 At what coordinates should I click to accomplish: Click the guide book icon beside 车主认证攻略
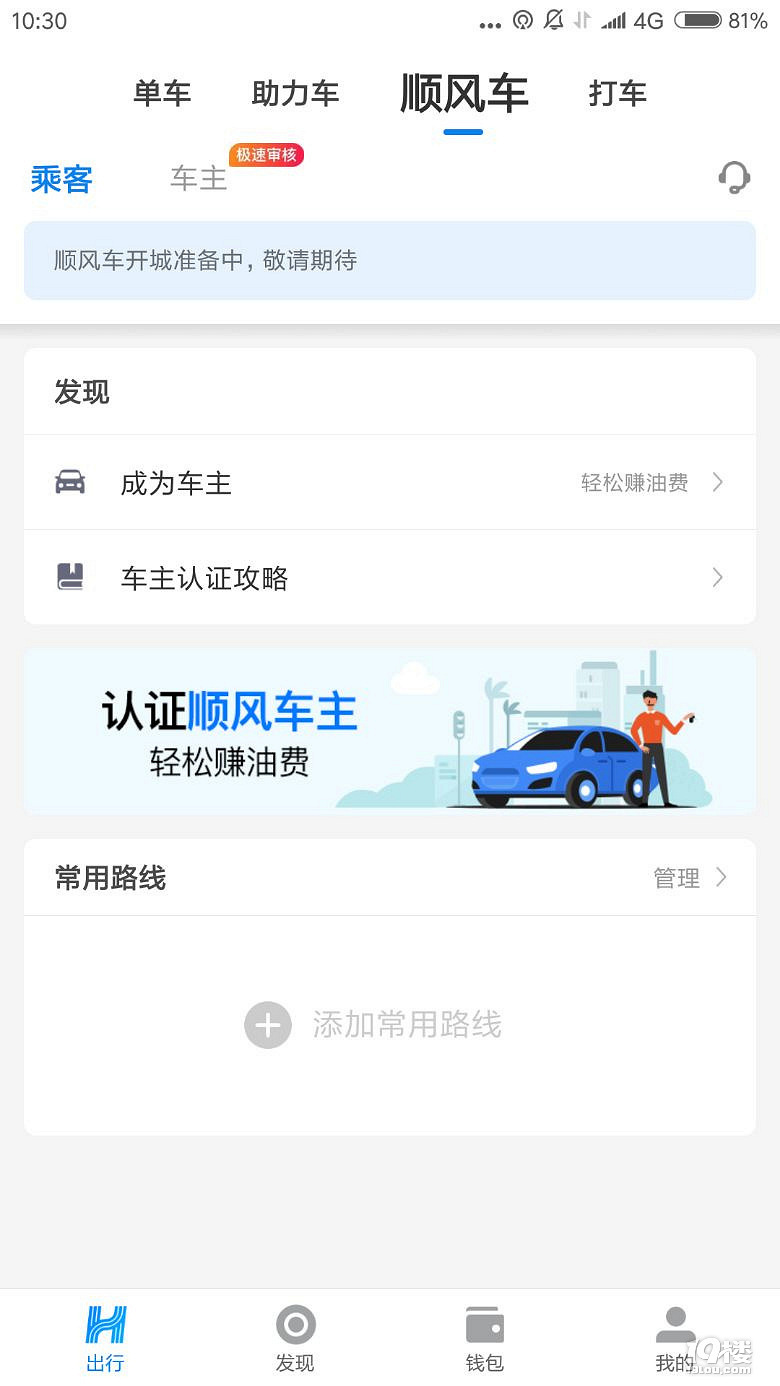(x=70, y=577)
